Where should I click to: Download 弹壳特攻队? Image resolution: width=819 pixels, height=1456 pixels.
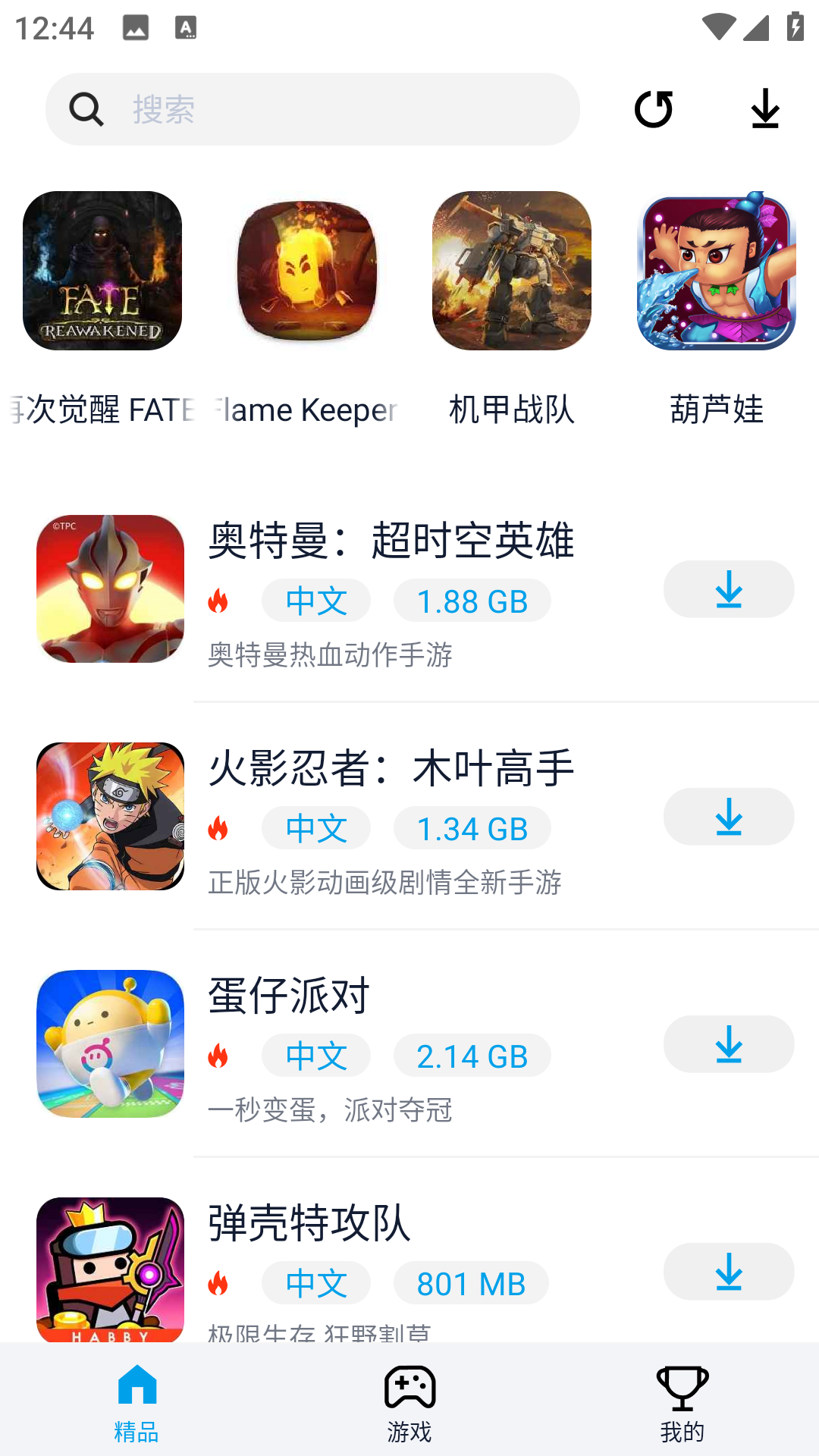[x=729, y=1272]
